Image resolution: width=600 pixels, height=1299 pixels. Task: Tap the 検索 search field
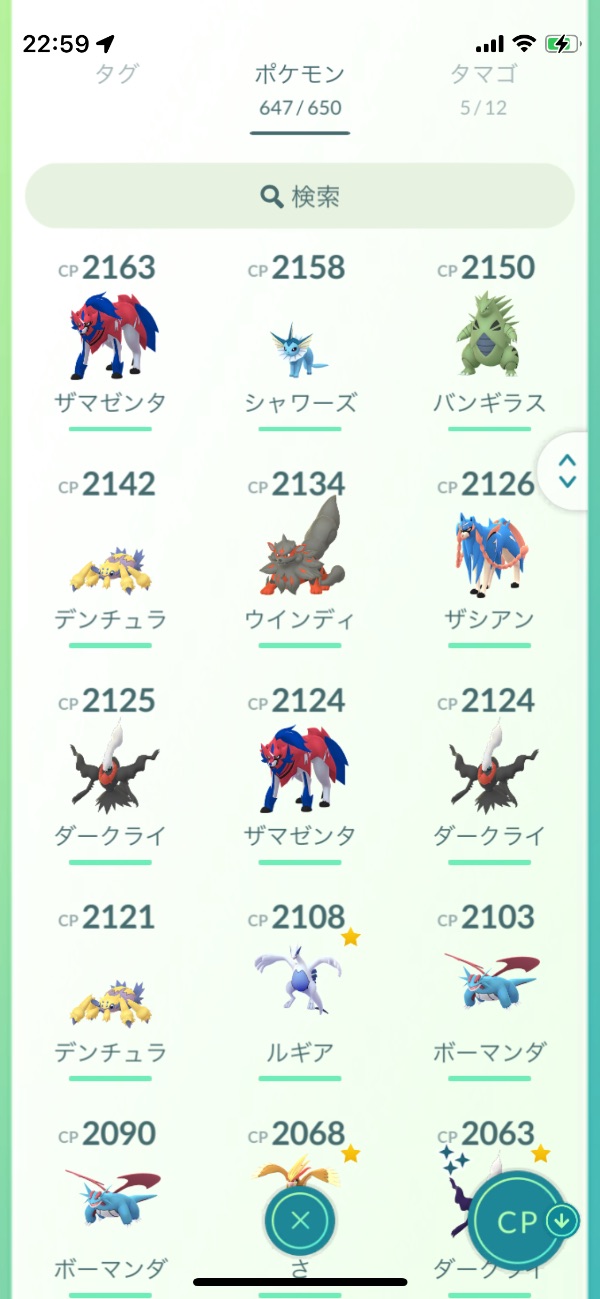tap(300, 196)
